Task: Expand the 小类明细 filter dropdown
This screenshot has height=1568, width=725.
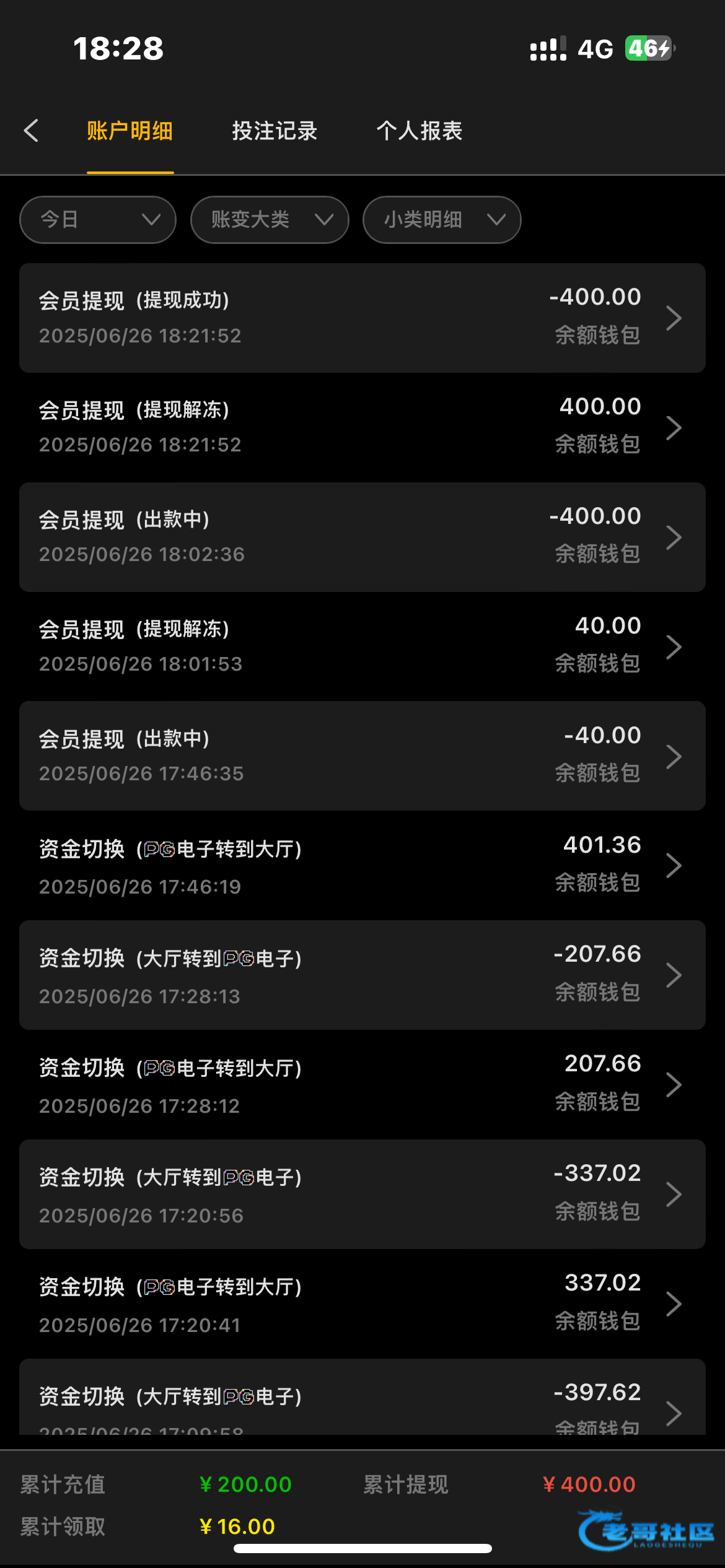Action: tap(442, 220)
